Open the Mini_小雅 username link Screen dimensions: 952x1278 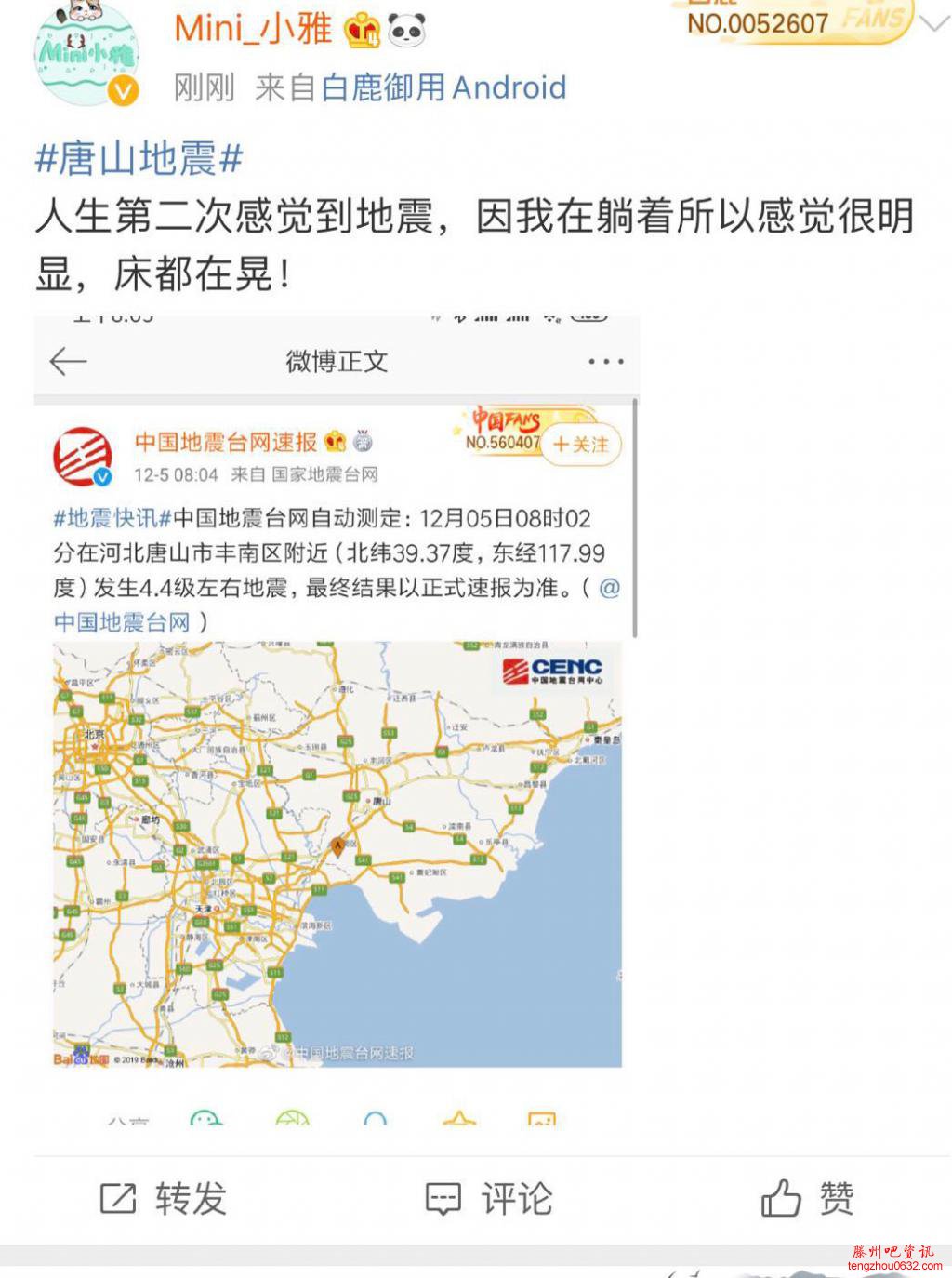(253, 30)
